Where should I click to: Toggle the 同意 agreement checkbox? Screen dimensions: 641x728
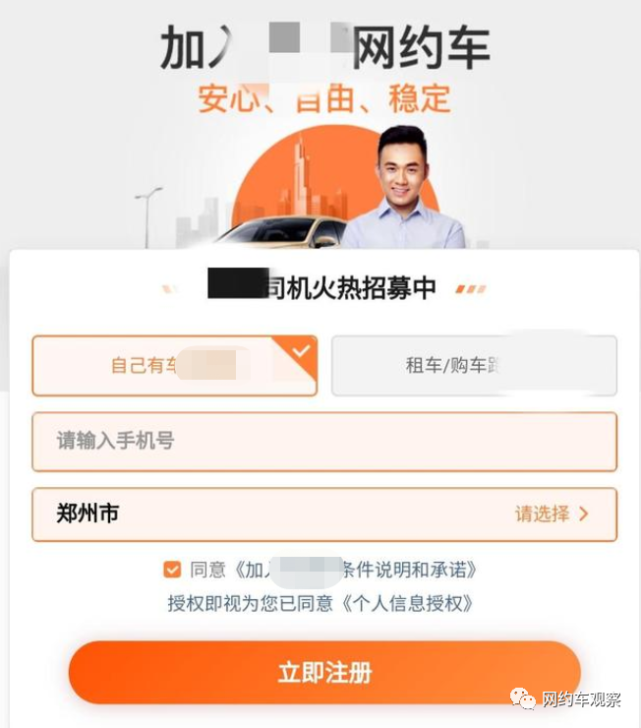pyautogui.click(x=172, y=569)
